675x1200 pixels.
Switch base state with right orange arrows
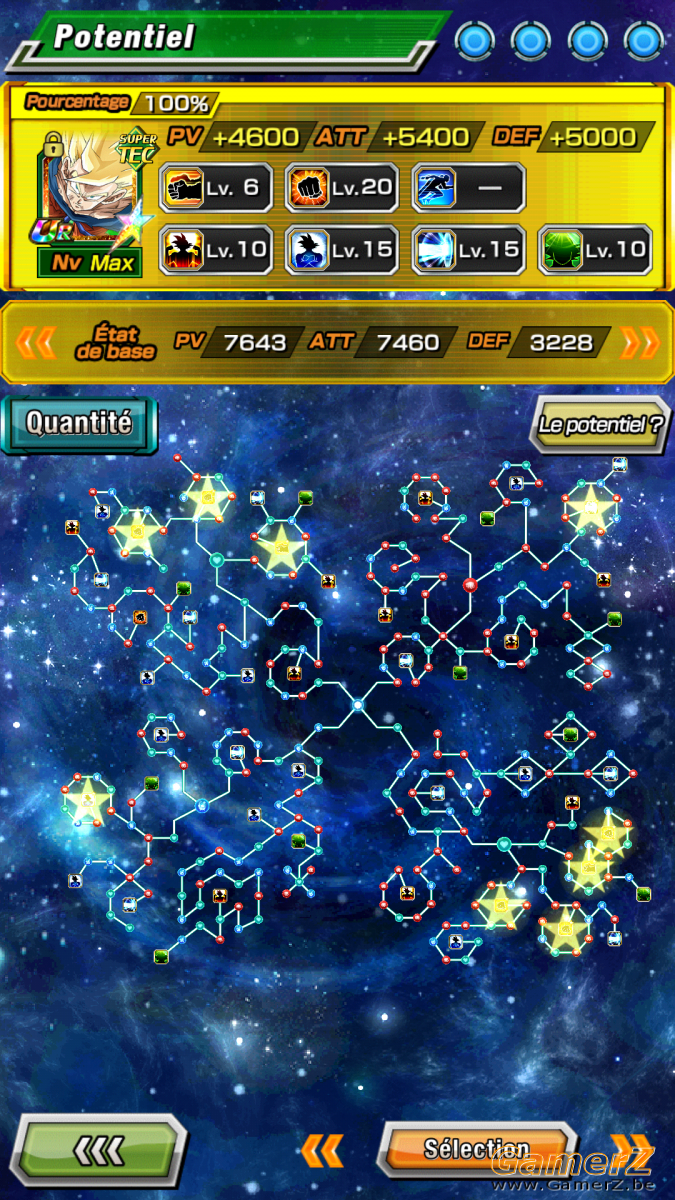[640, 343]
